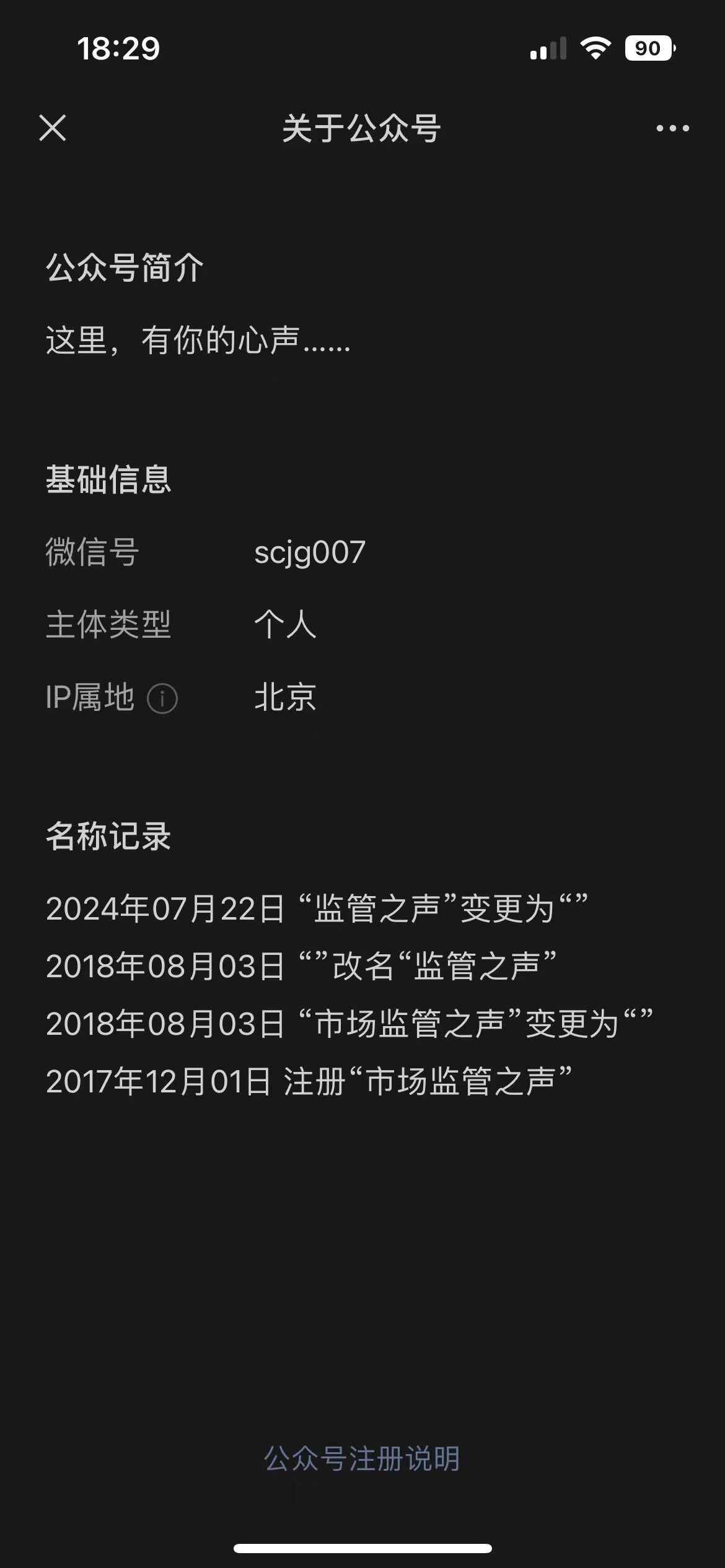Close the 关于公众号 page
Image resolution: width=725 pixels, height=1568 pixels.
[53, 128]
